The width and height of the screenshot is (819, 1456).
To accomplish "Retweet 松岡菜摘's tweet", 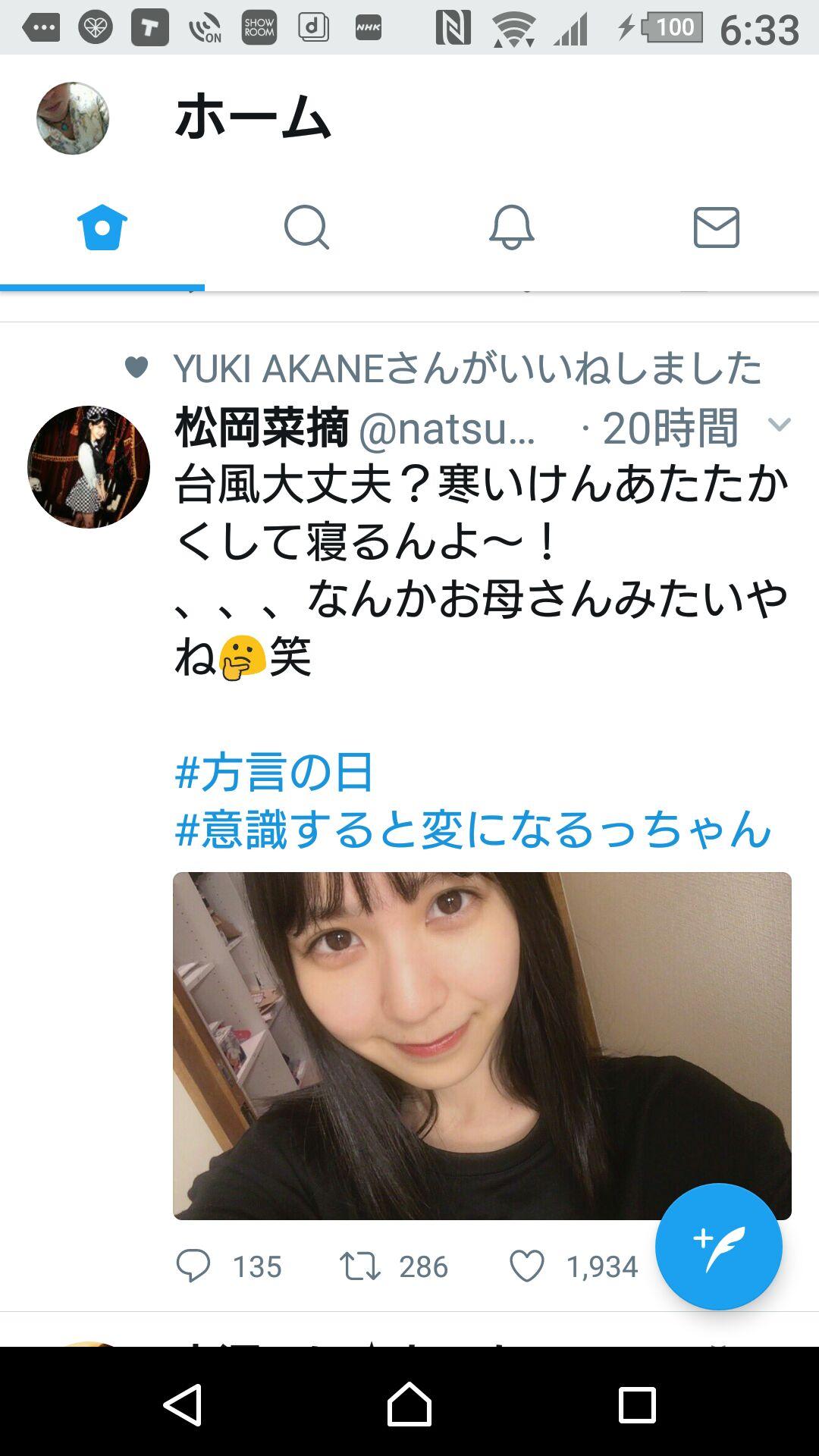I will [x=359, y=1266].
